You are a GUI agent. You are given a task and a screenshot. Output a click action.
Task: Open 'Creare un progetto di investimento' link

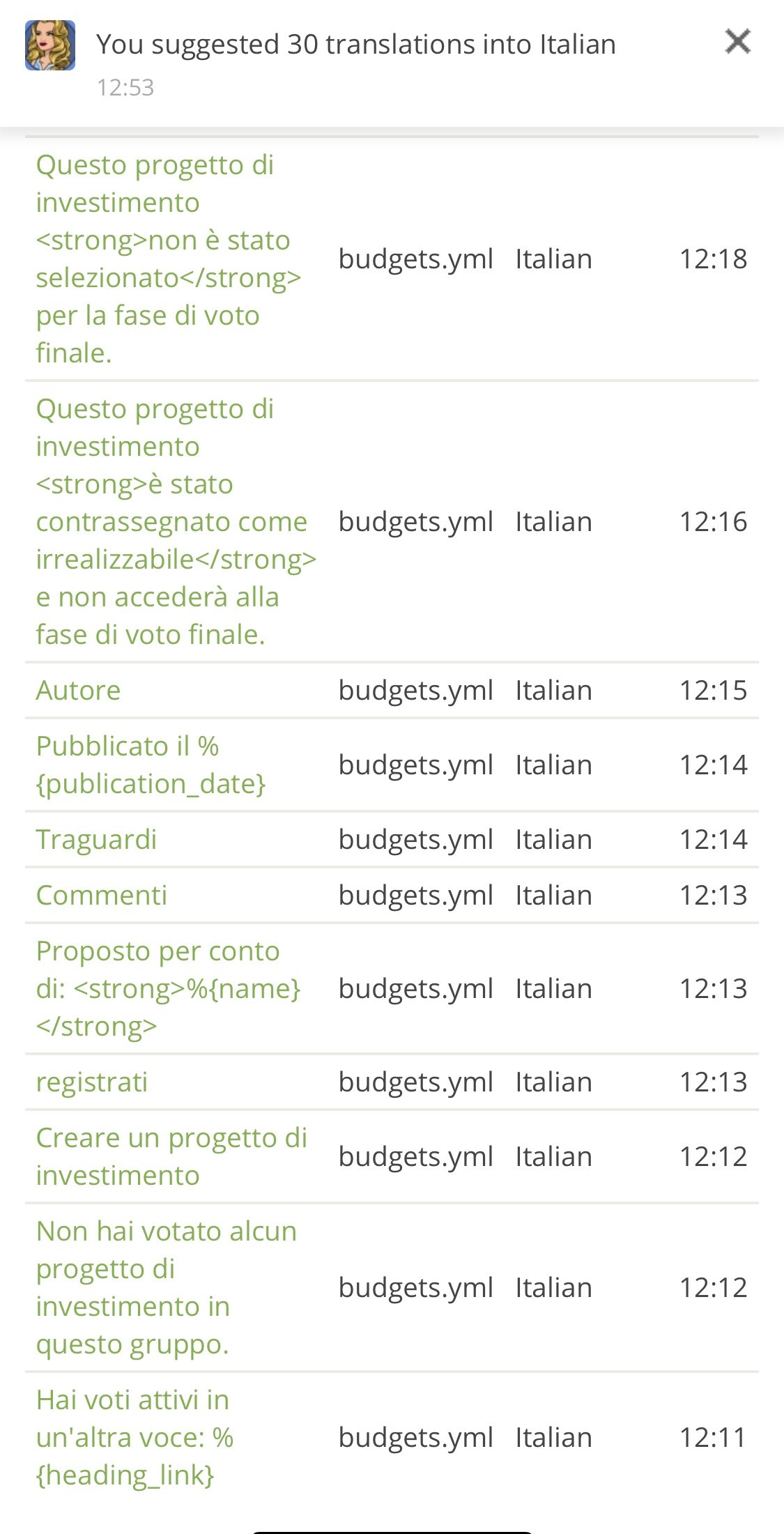171,1156
